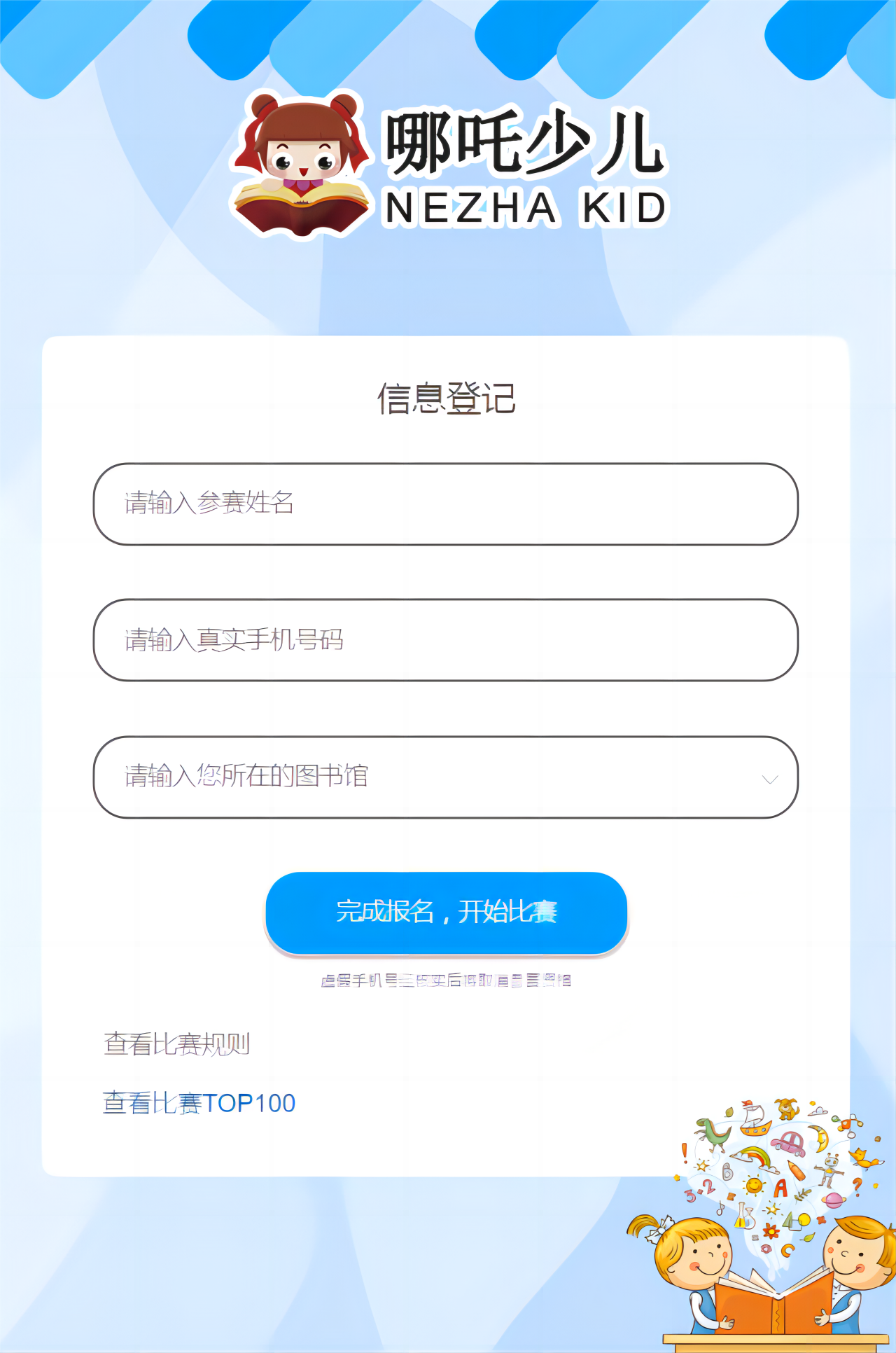Open 查看比赛规则 link
This screenshot has height=1353, width=896.
176,1044
